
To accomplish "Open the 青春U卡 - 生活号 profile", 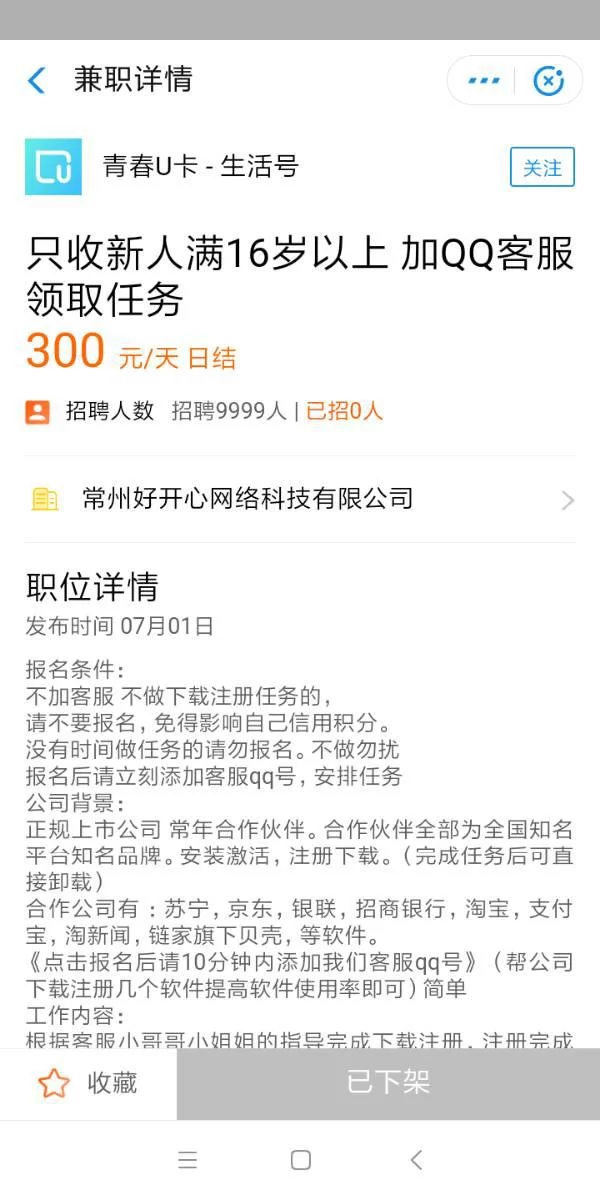I will coord(200,167).
